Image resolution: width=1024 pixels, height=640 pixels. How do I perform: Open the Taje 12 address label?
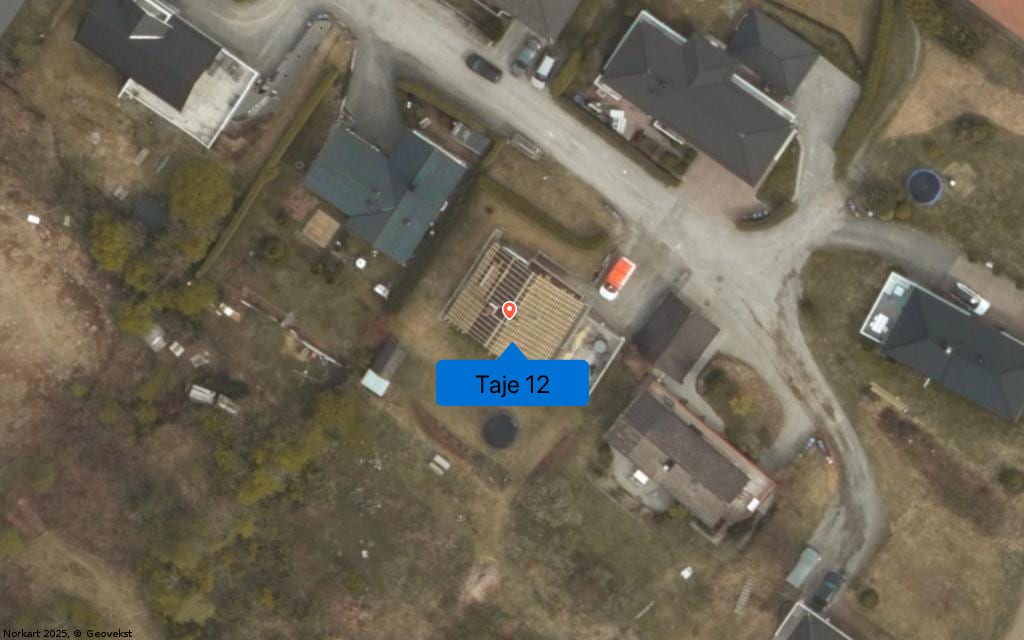coord(512,384)
